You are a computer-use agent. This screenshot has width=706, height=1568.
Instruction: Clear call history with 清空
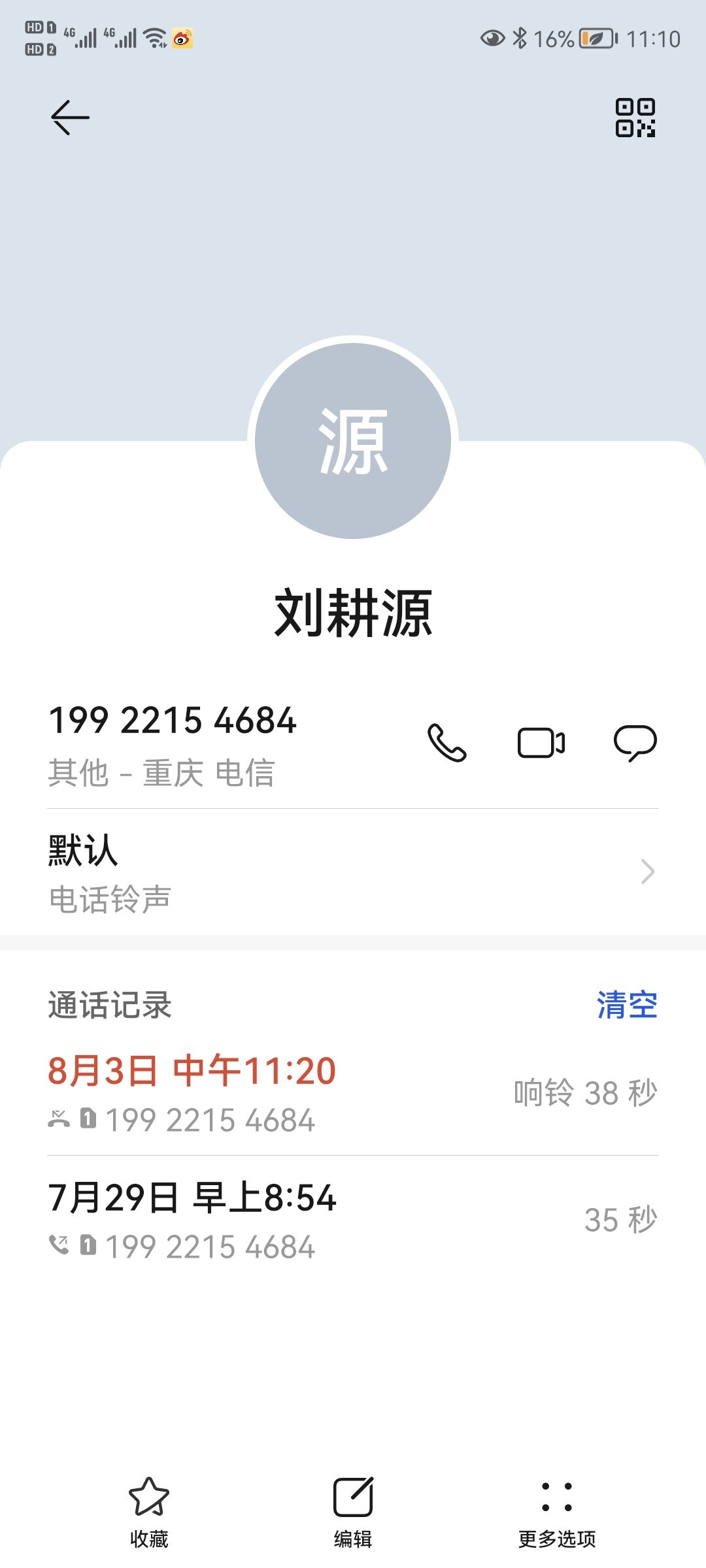[626, 1005]
